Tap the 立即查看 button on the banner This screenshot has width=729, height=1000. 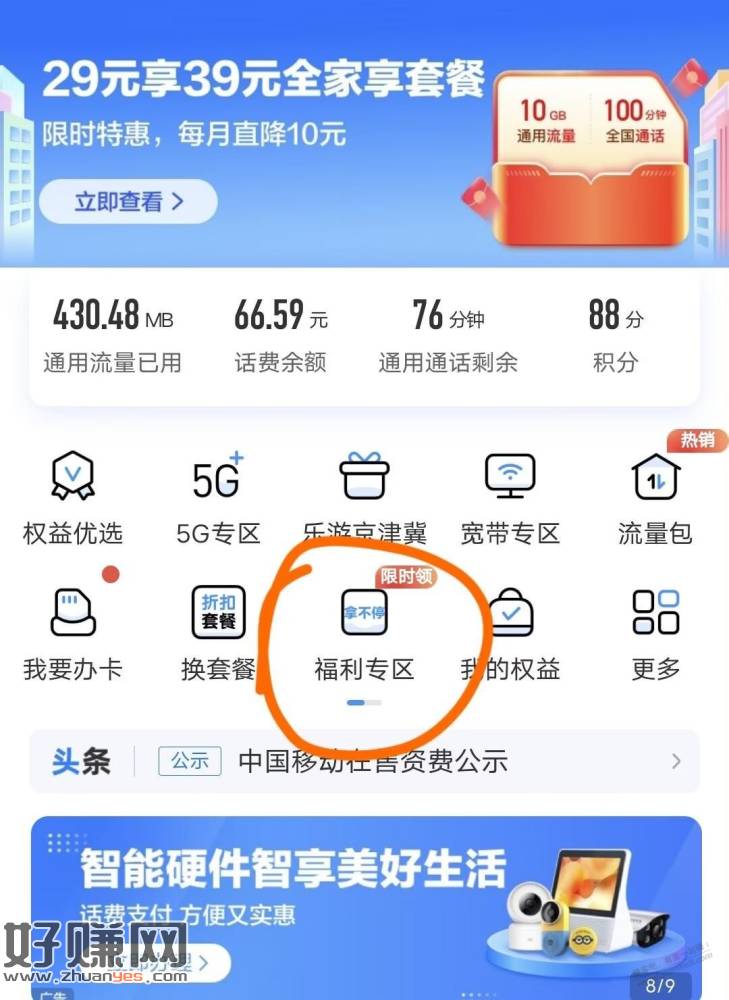[128, 202]
